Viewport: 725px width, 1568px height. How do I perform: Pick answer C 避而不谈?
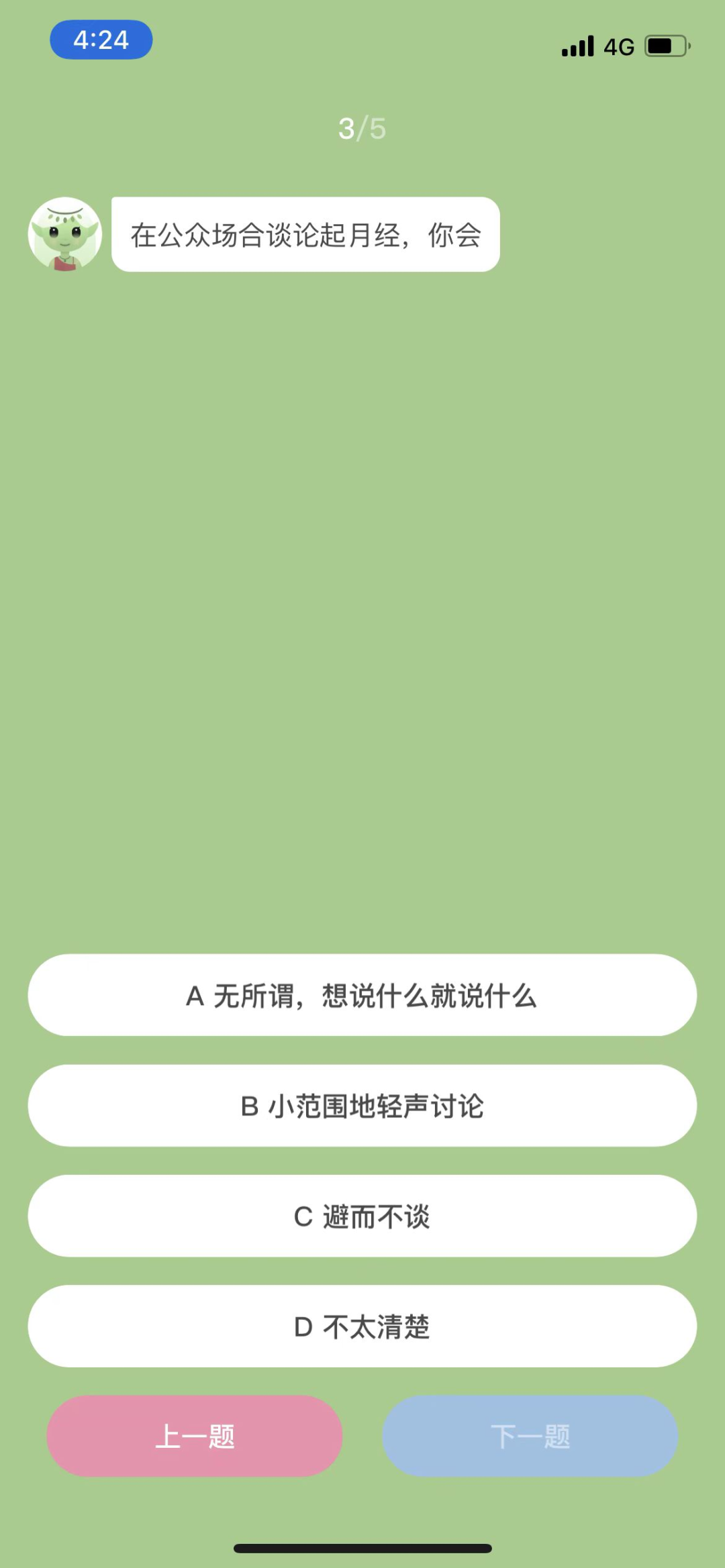(x=362, y=1216)
